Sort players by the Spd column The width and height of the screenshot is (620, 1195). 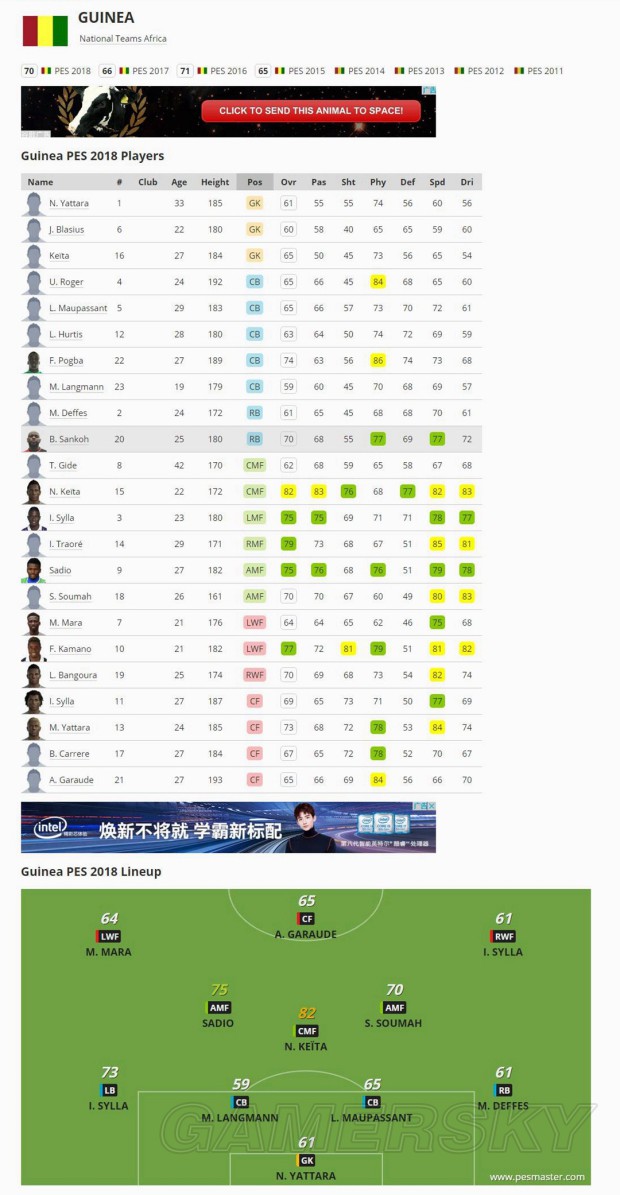pyautogui.click(x=437, y=182)
